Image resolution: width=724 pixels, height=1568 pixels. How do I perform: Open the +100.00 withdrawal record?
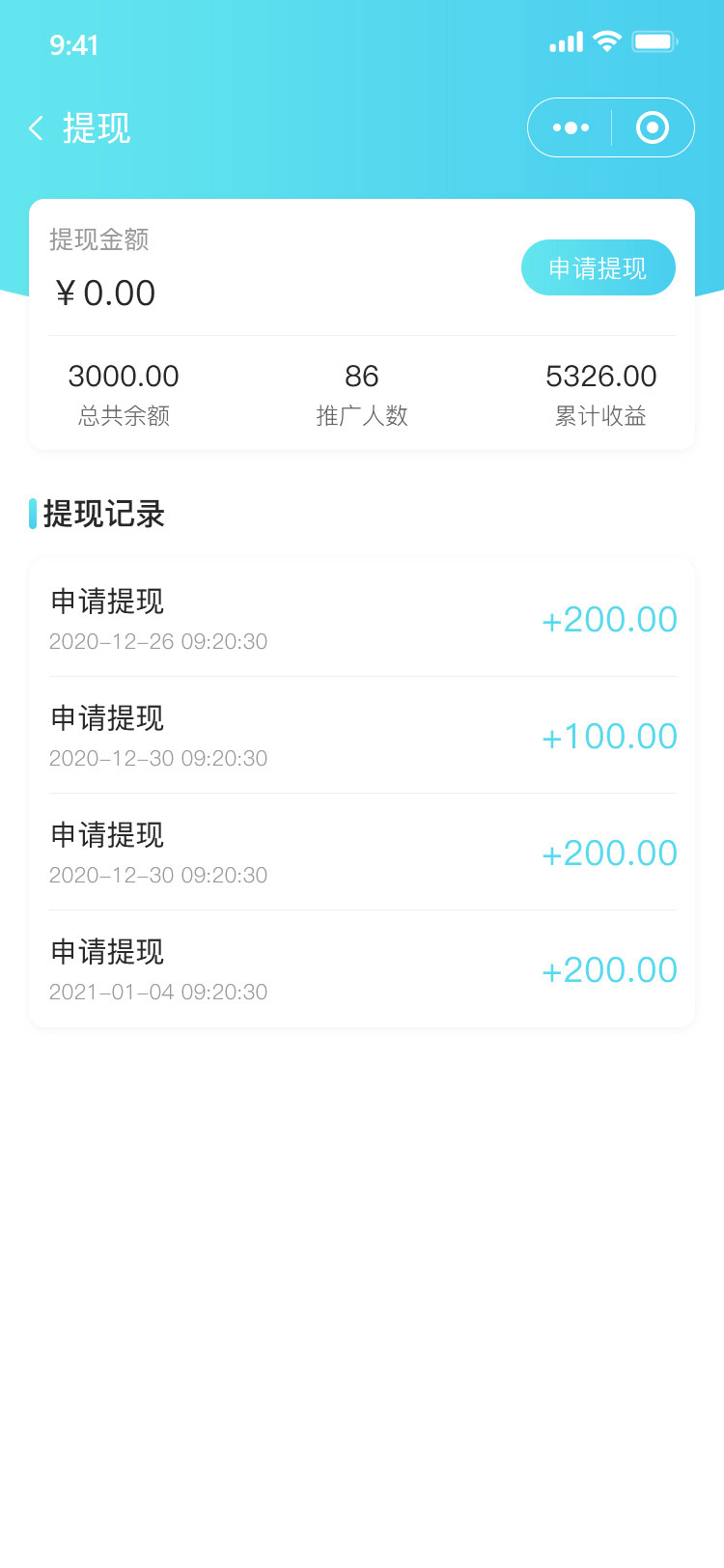point(362,736)
